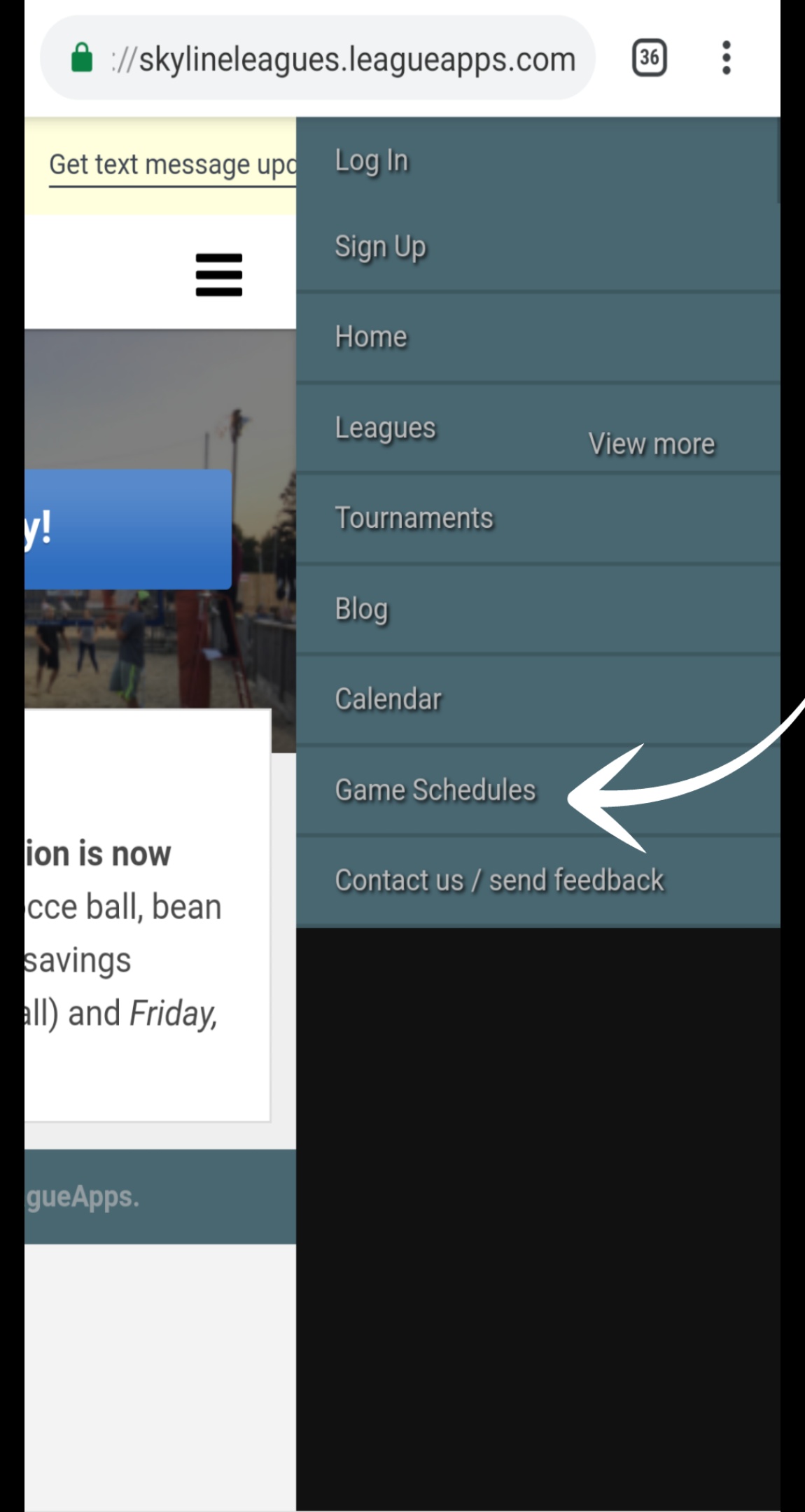Open the Log In menu item
Image resolution: width=805 pixels, height=1512 pixels.
pyautogui.click(x=538, y=161)
